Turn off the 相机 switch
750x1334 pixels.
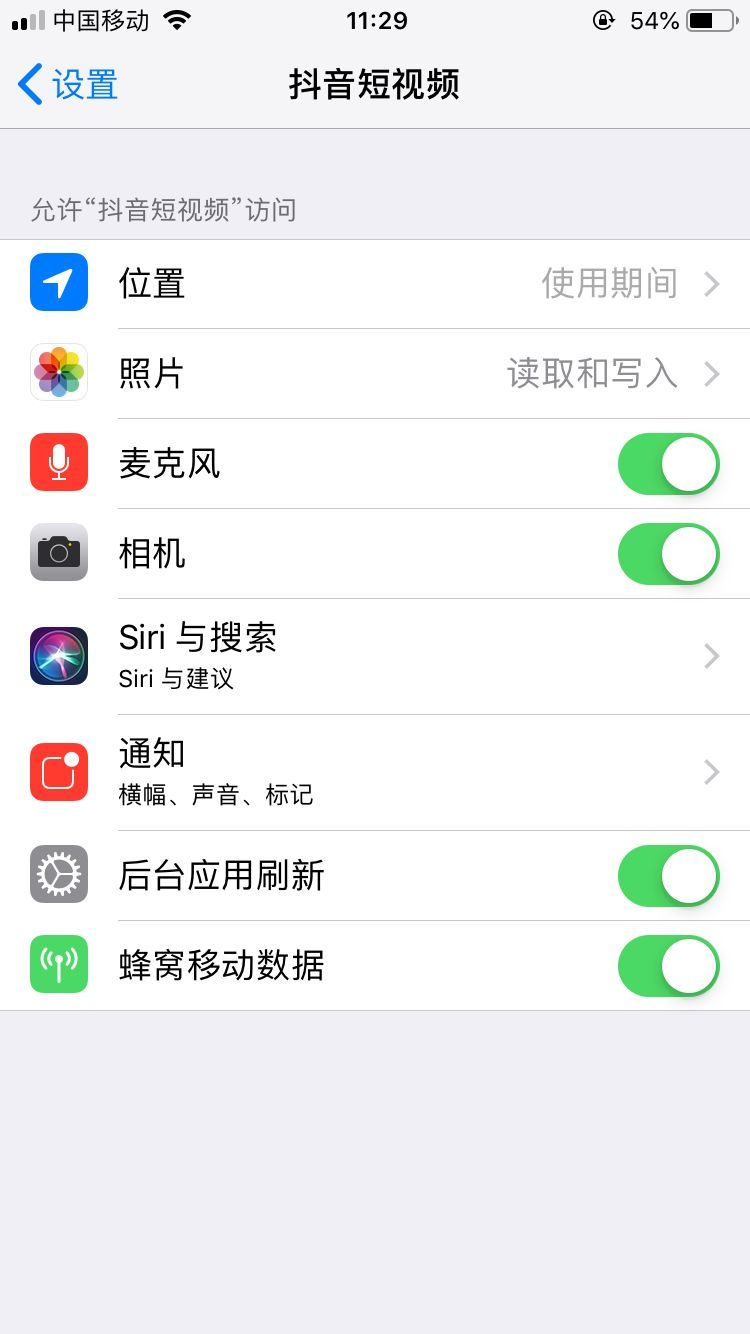667,553
